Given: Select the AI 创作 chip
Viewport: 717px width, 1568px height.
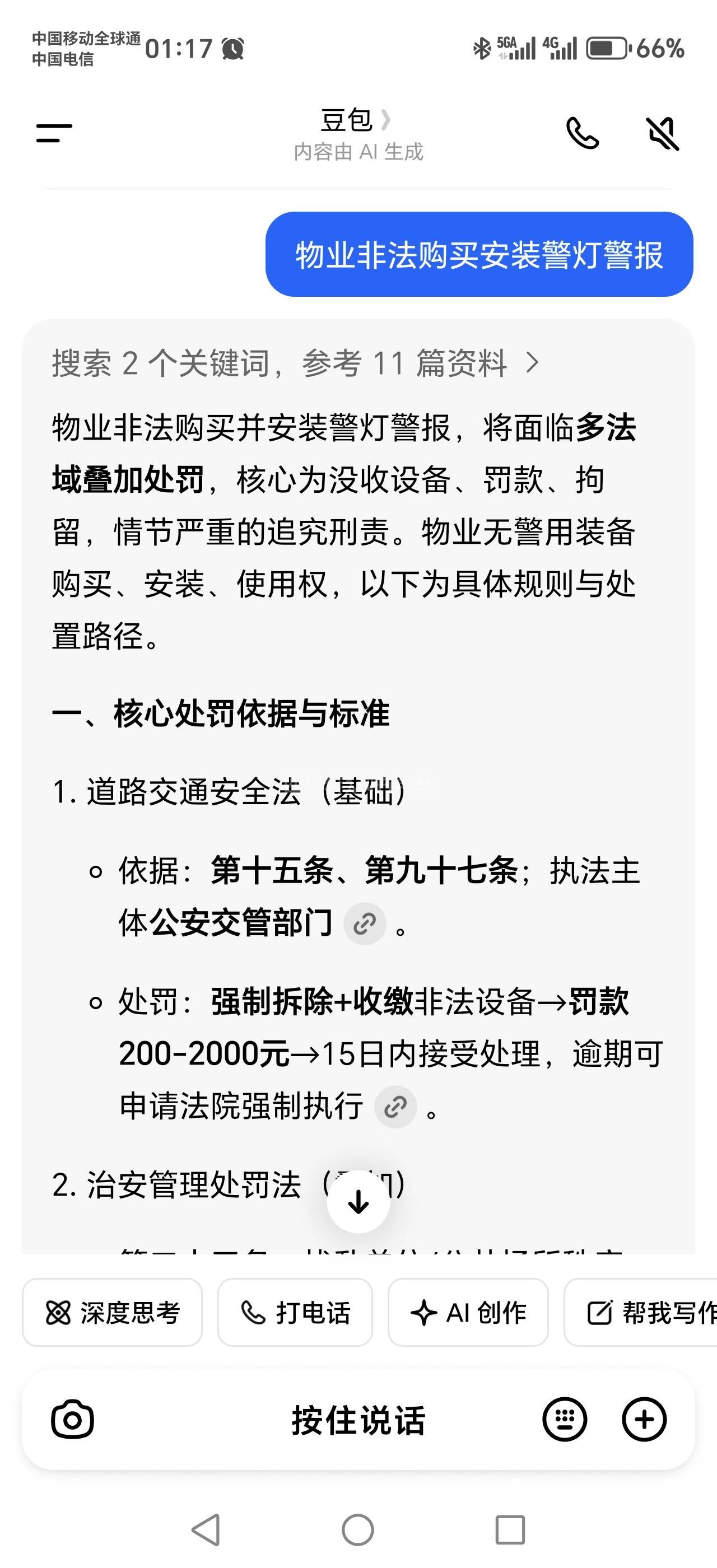Looking at the screenshot, I should (467, 1312).
